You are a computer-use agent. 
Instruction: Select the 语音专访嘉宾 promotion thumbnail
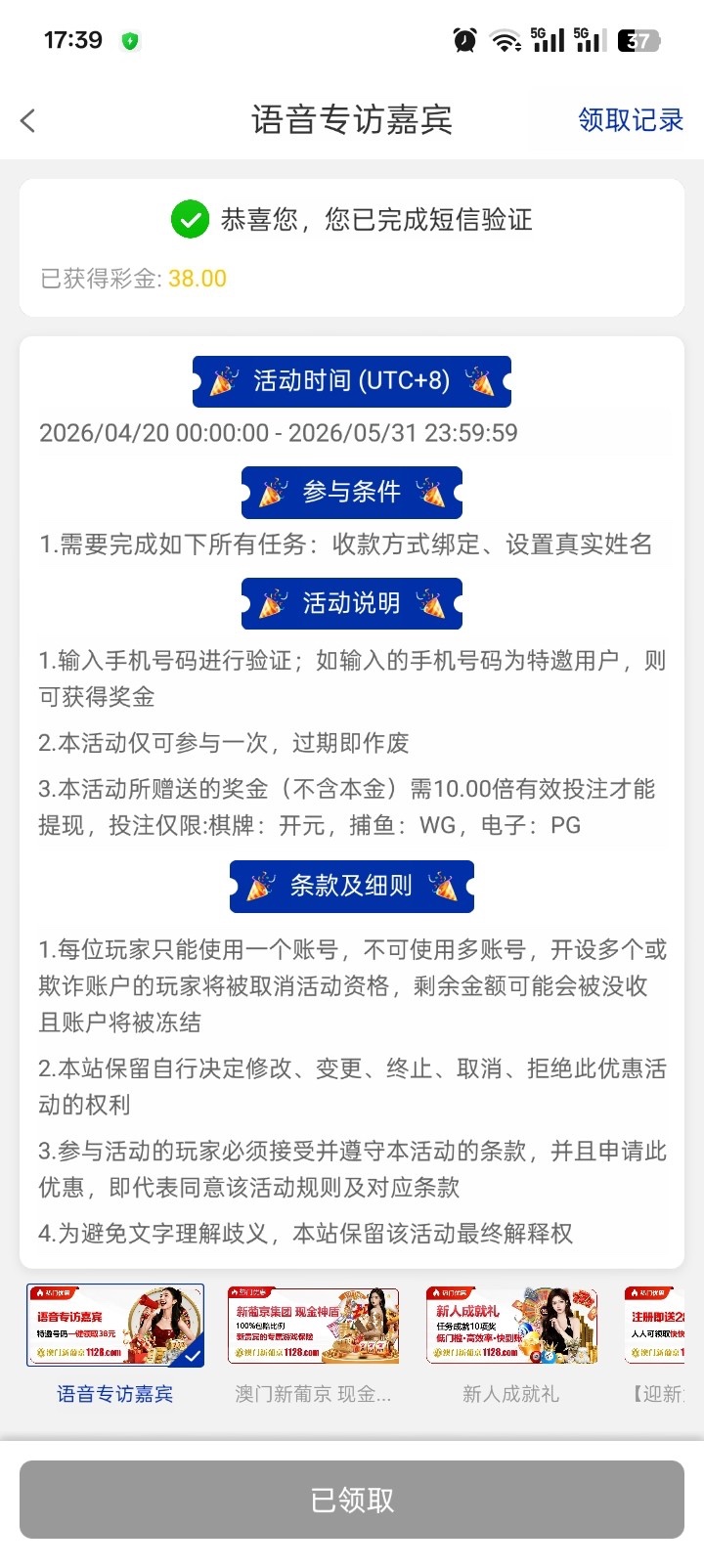(x=115, y=1325)
